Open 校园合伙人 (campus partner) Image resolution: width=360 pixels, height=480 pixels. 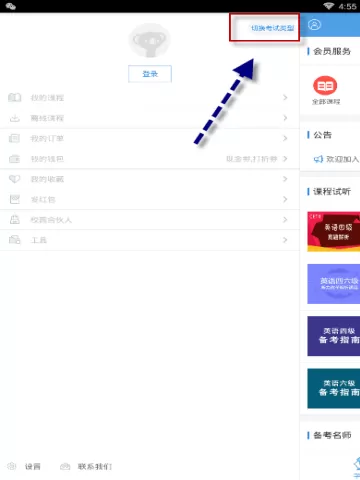pos(150,220)
